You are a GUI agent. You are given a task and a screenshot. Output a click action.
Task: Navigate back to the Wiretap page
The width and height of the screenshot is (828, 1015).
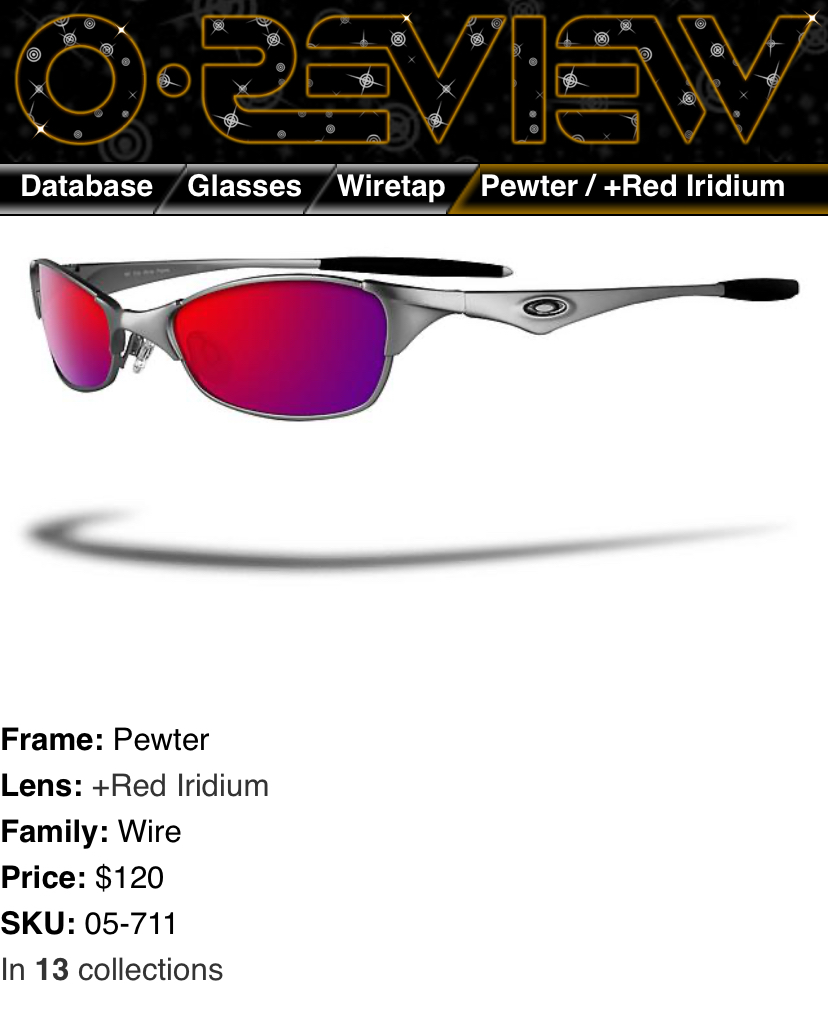391,187
